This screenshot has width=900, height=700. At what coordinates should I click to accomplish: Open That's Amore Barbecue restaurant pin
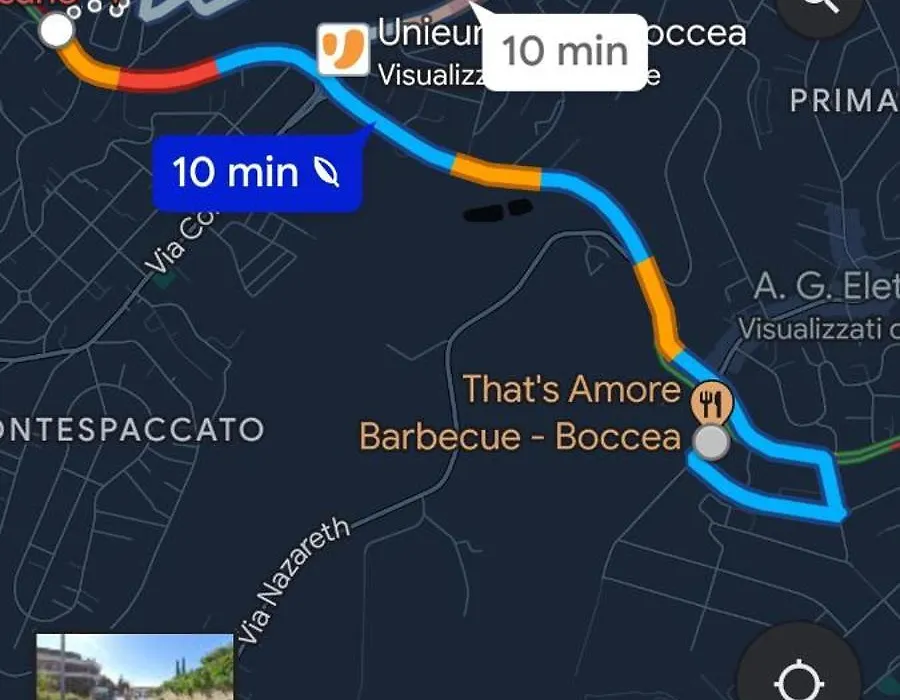click(713, 403)
